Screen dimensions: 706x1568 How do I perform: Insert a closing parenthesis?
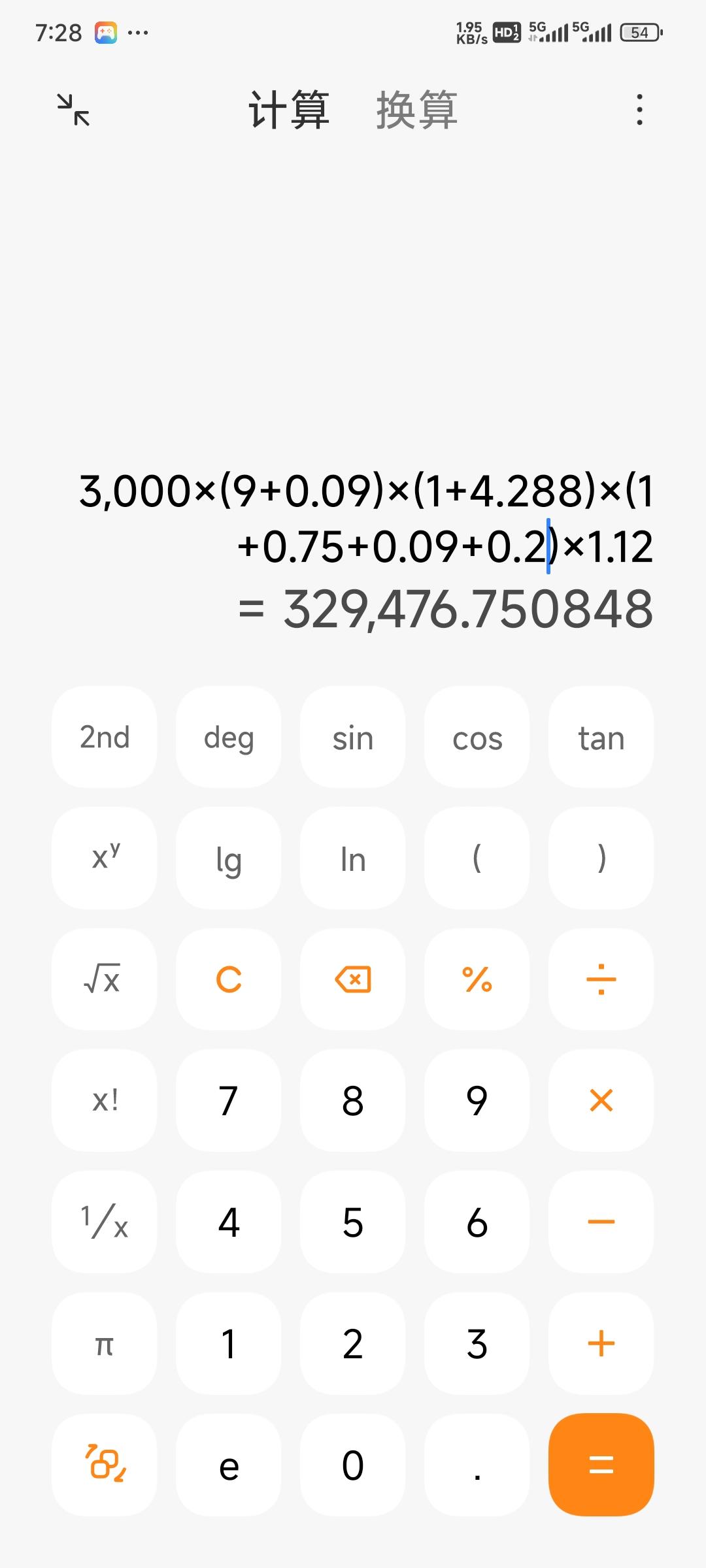pyautogui.click(x=601, y=859)
